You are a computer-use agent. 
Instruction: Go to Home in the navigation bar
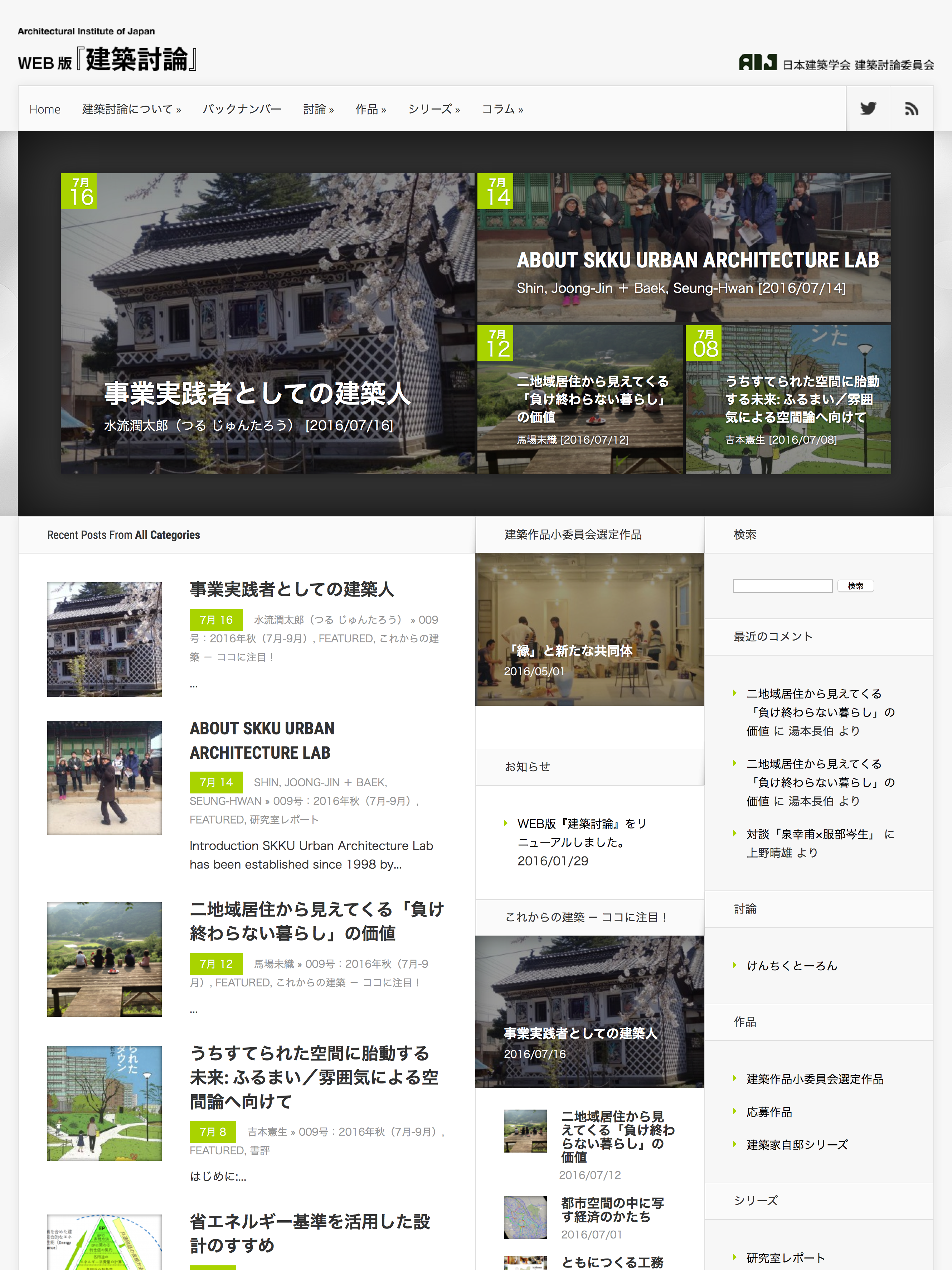pyautogui.click(x=45, y=109)
